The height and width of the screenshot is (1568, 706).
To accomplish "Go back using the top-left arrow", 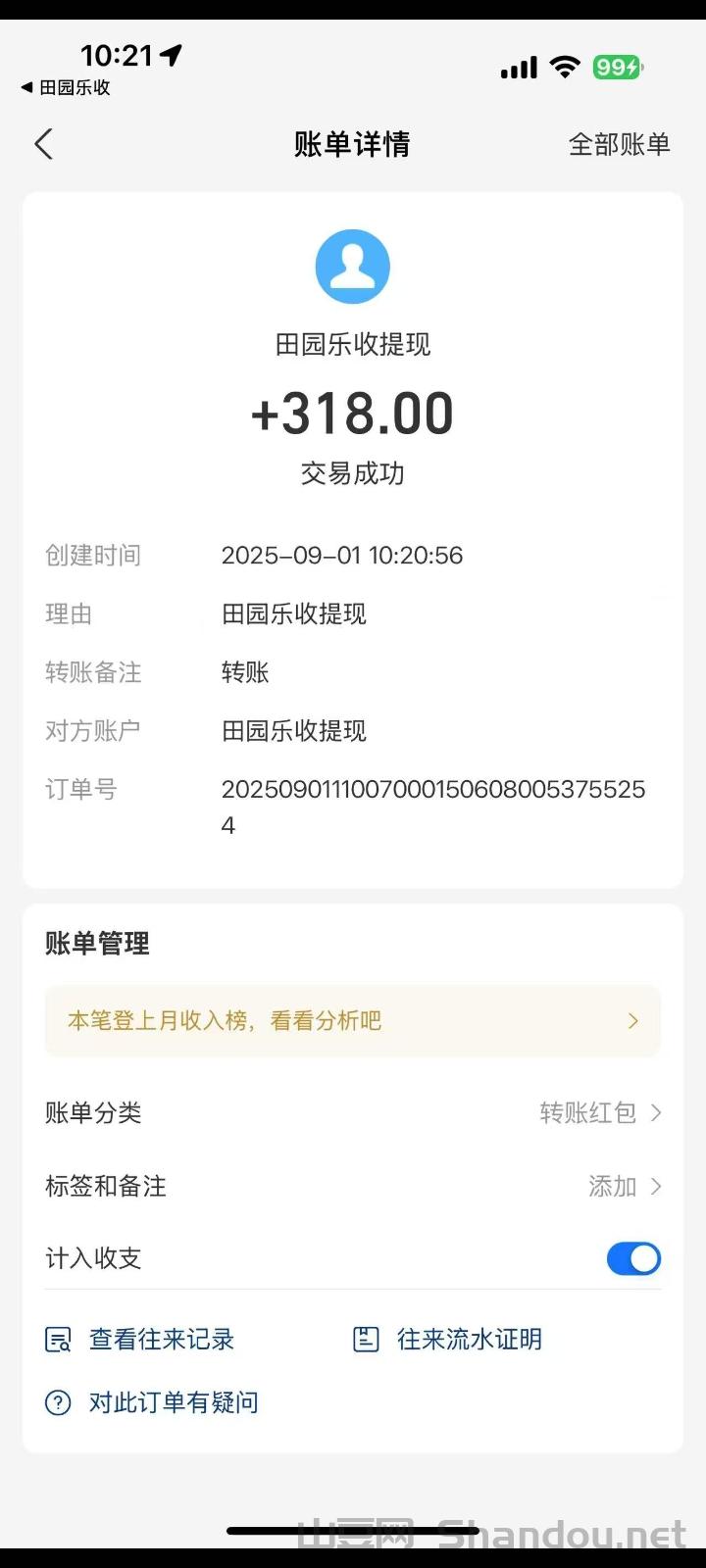I will pos(43,144).
